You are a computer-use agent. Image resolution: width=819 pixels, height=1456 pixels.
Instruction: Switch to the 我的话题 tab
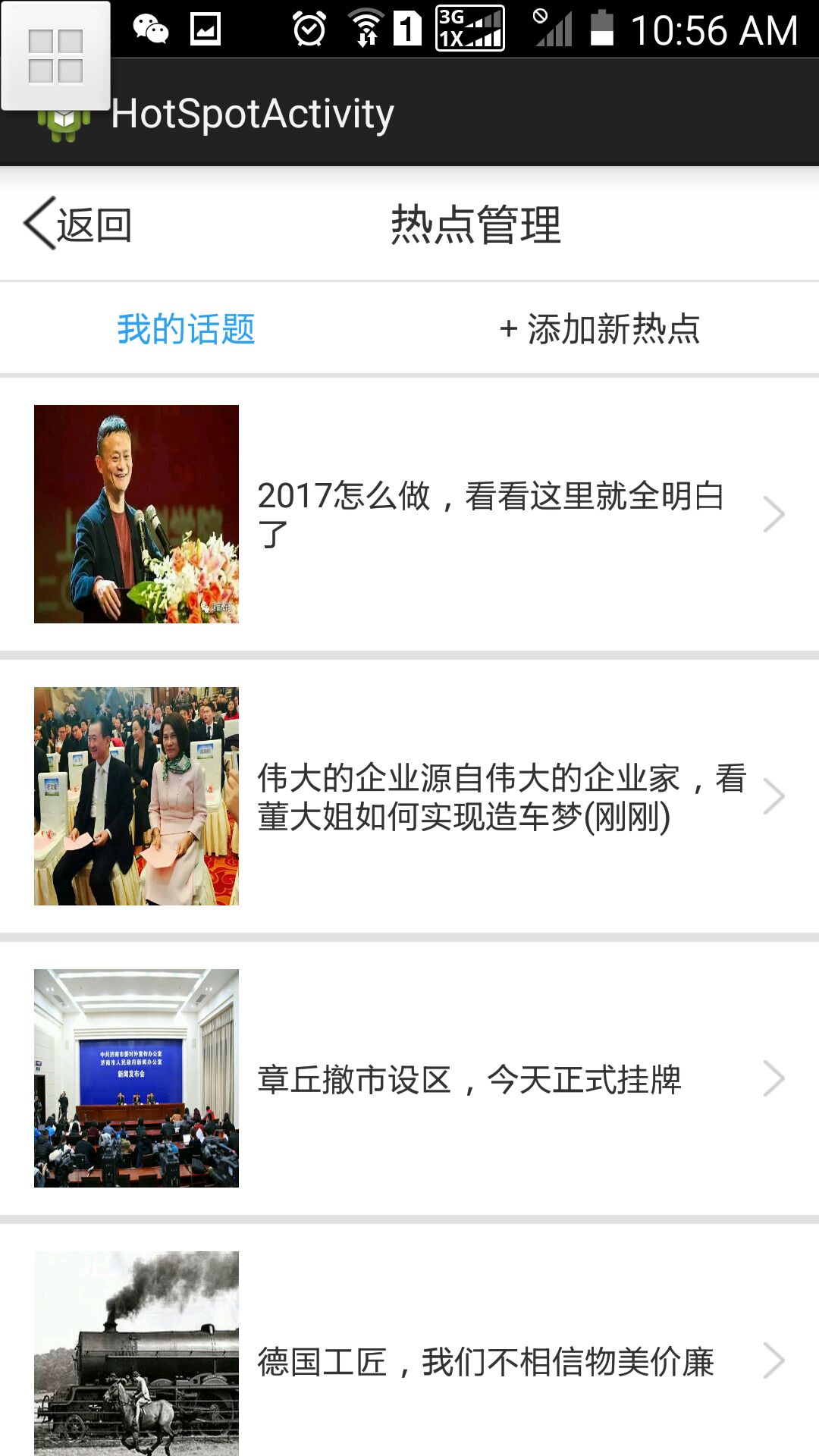(184, 328)
